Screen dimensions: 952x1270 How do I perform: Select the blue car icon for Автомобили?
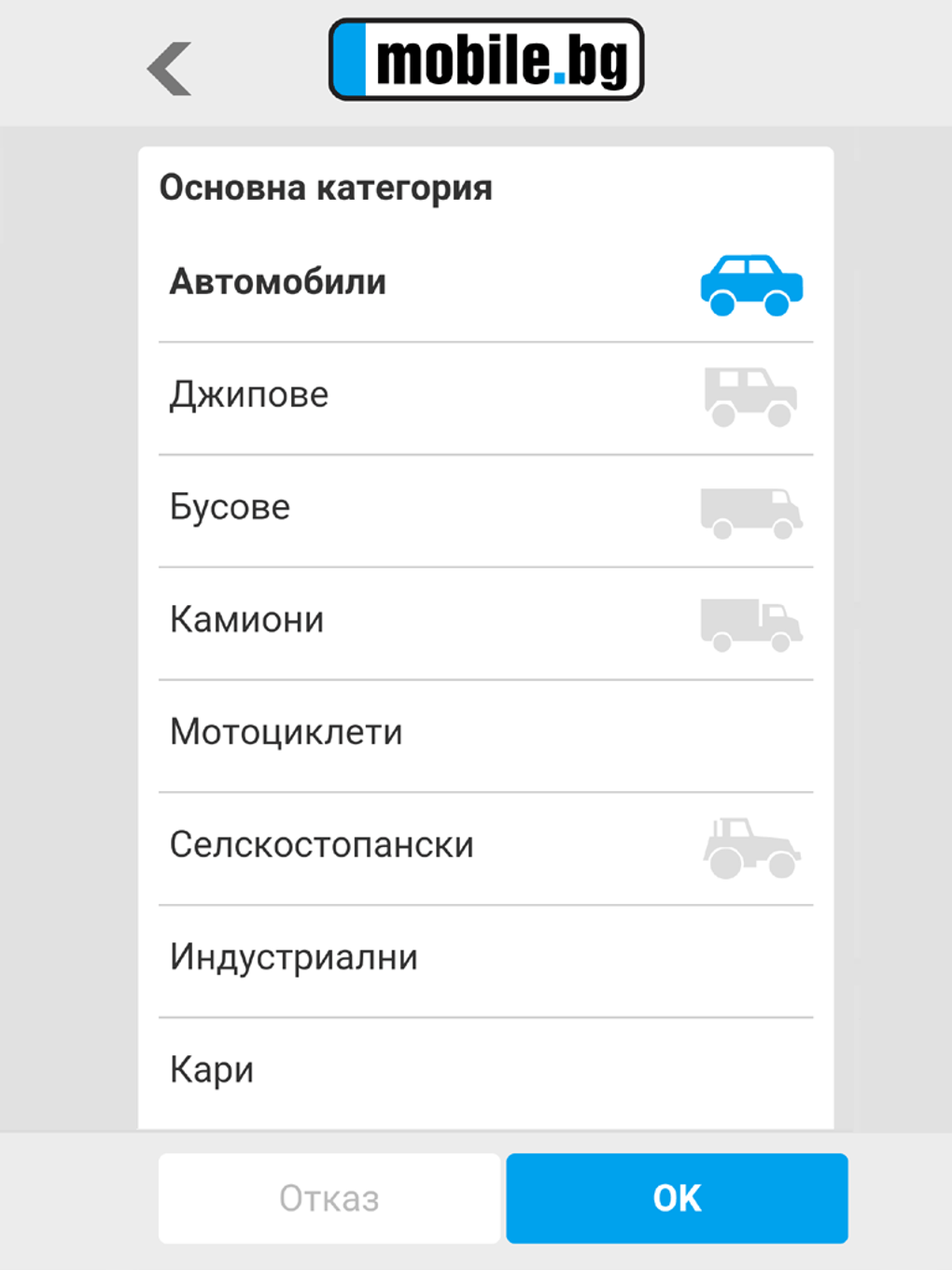coord(750,285)
